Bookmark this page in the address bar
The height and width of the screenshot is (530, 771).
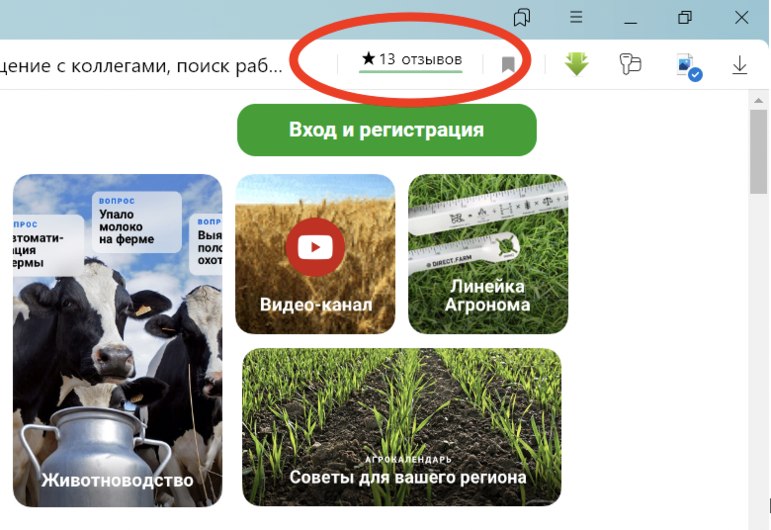[508, 65]
